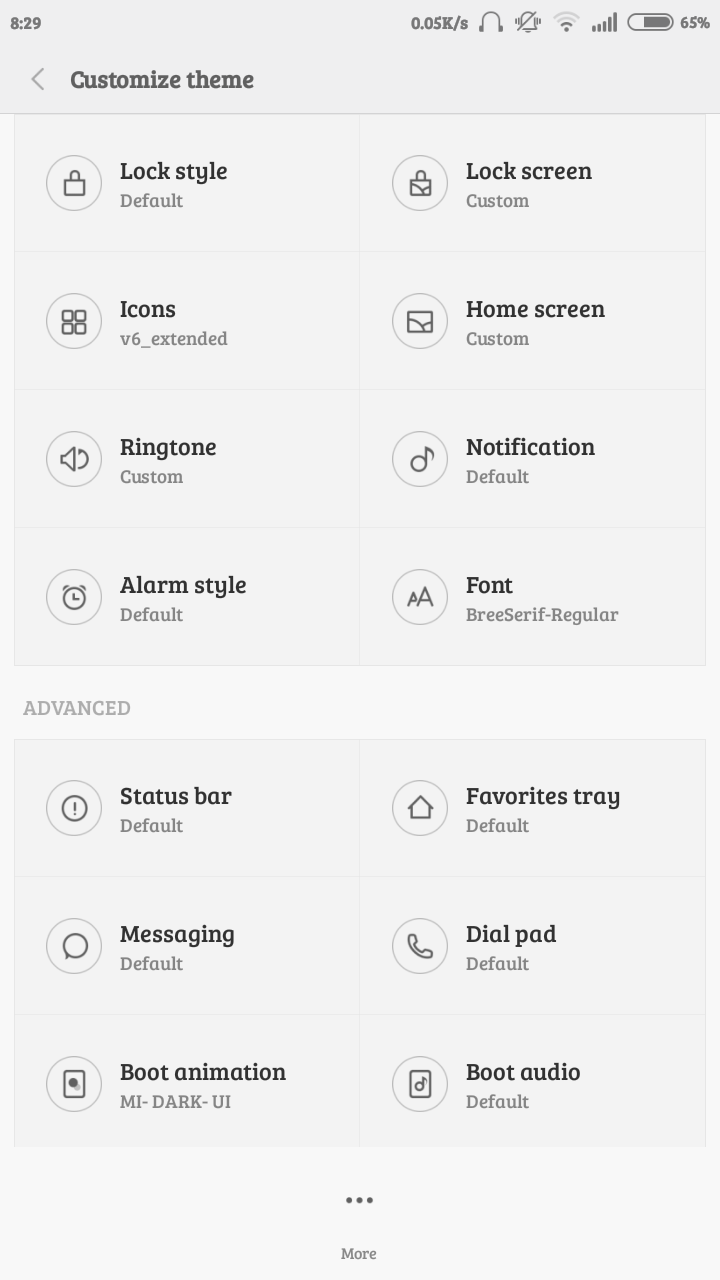Open Lock style settings

[187, 183]
